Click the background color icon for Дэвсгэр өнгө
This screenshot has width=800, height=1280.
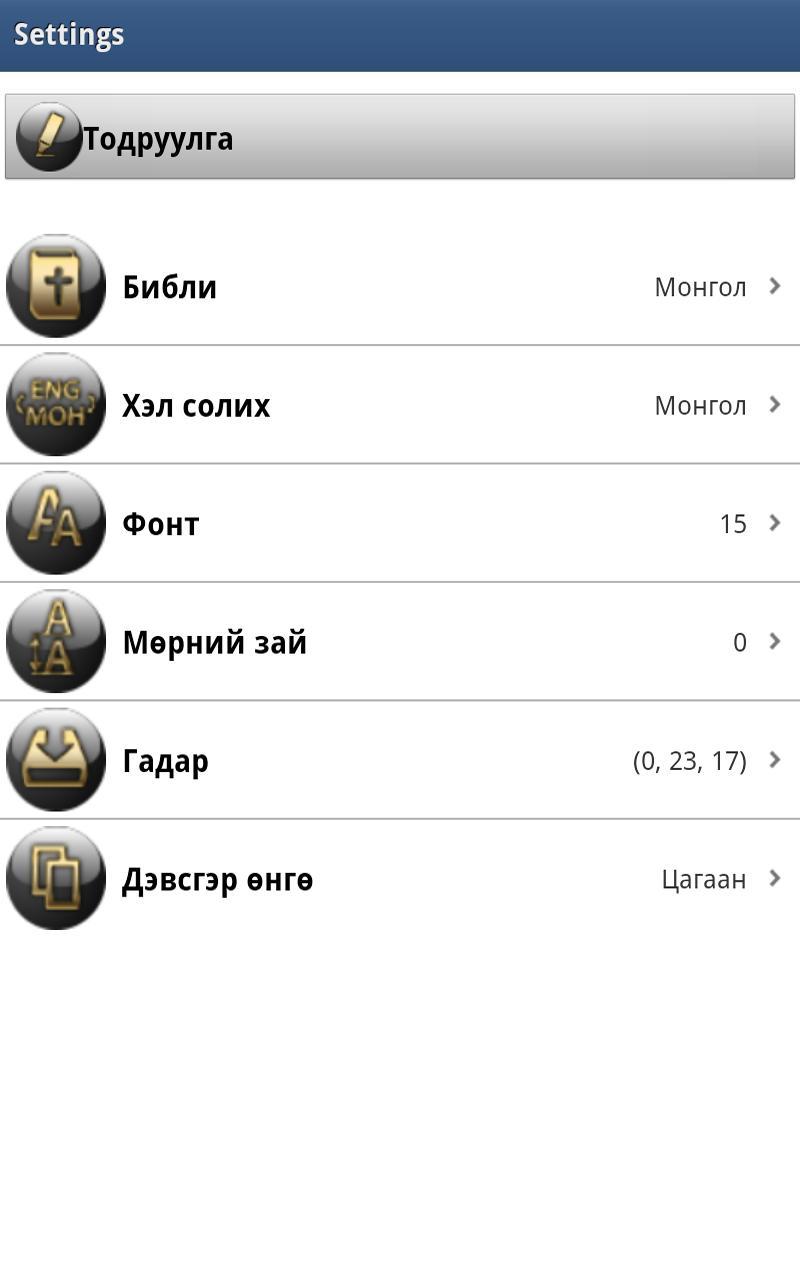click(x=57, y=878)
